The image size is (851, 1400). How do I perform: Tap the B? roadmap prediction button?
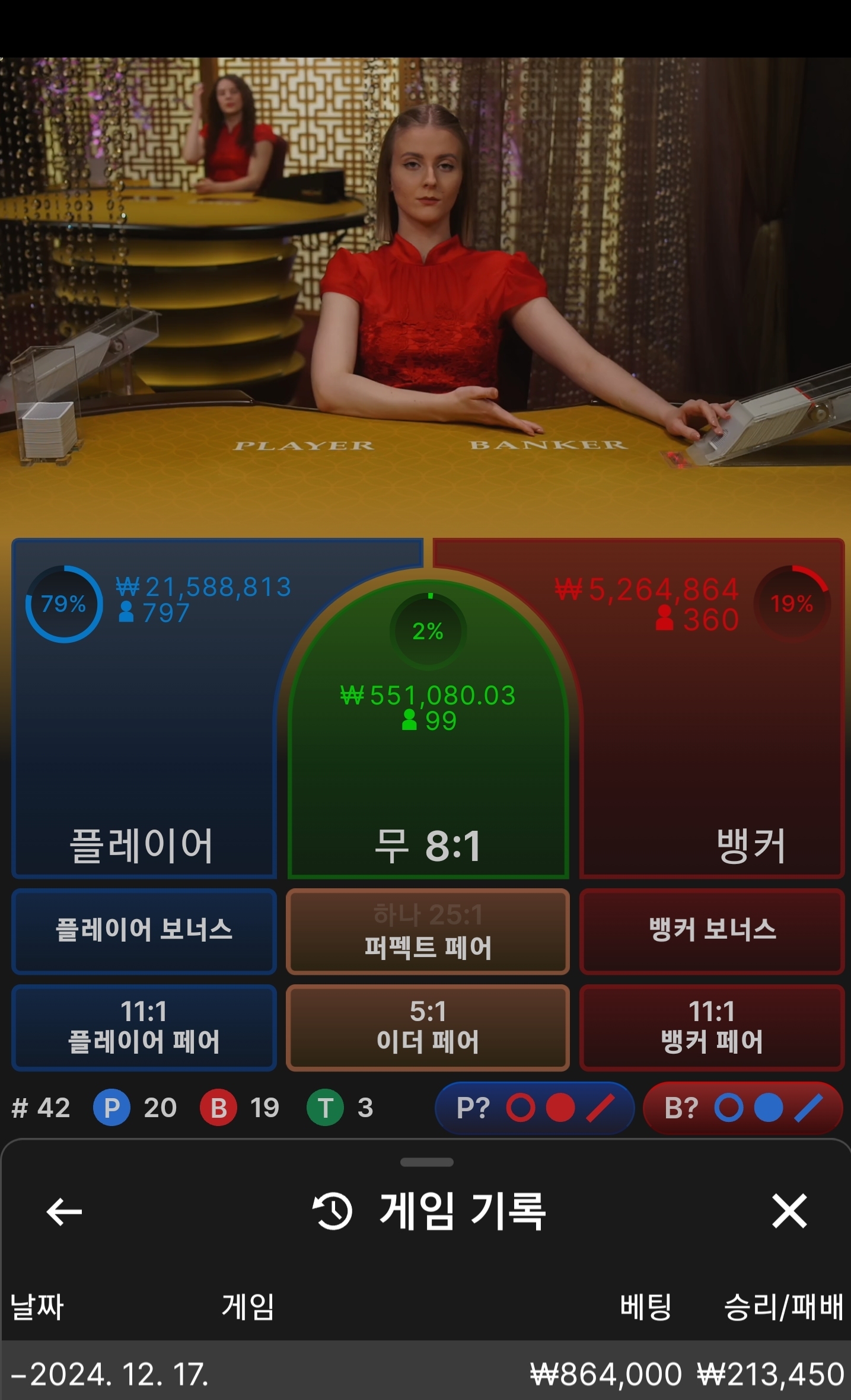coord(742,1108)
